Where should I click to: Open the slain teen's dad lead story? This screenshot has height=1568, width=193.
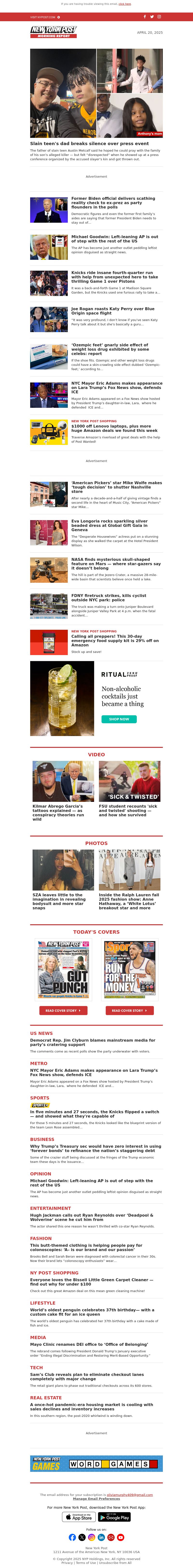pos(90,144)
